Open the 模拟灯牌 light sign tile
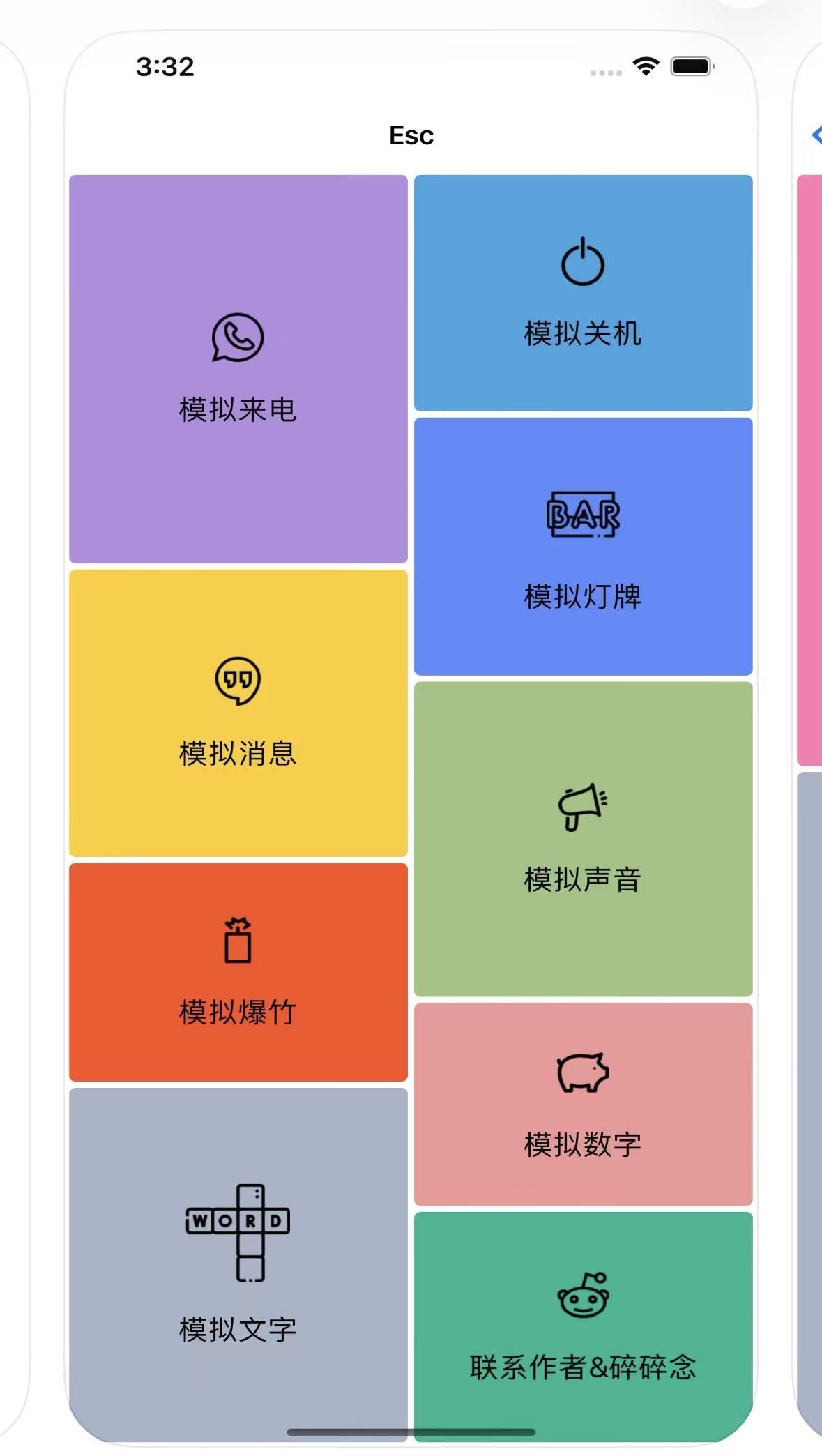The width and height of the screenshot is (822, 1456). click(x=583, y=546)
